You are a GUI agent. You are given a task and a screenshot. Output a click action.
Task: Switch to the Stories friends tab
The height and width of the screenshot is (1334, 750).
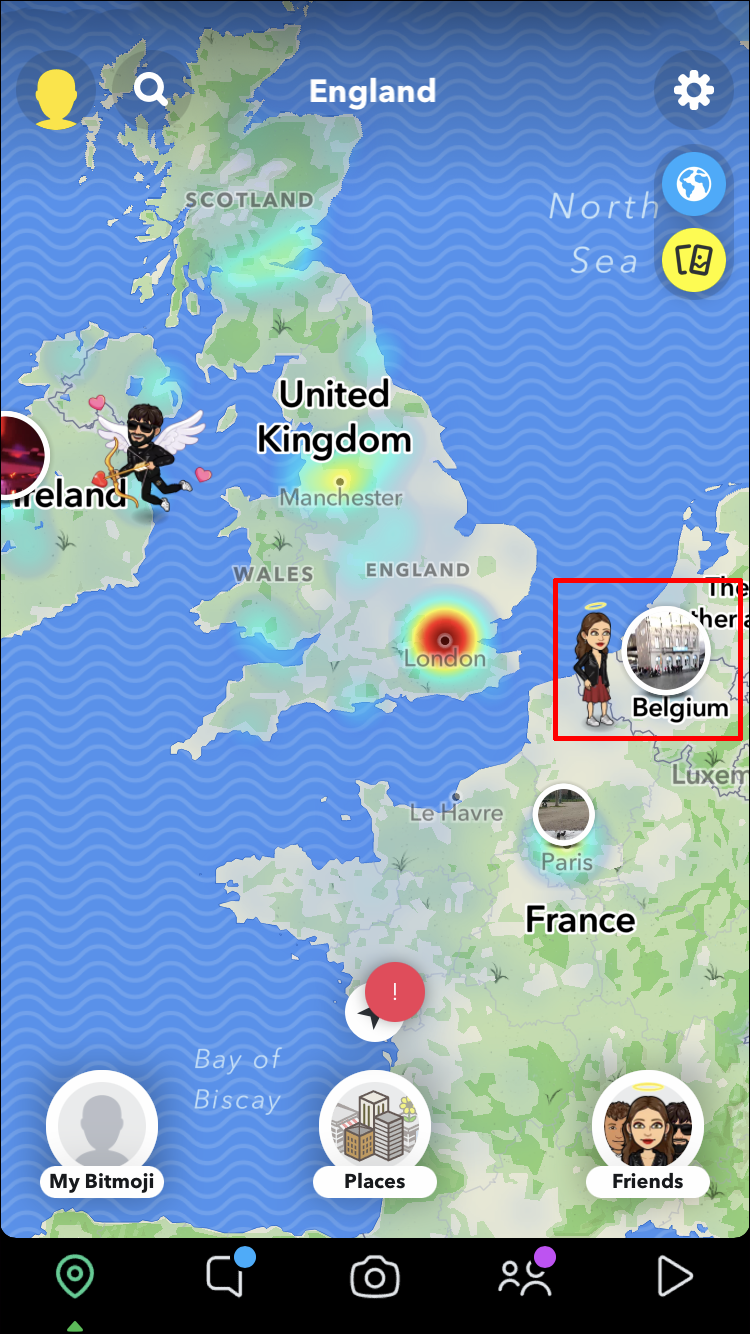(x=525, y=1277)
